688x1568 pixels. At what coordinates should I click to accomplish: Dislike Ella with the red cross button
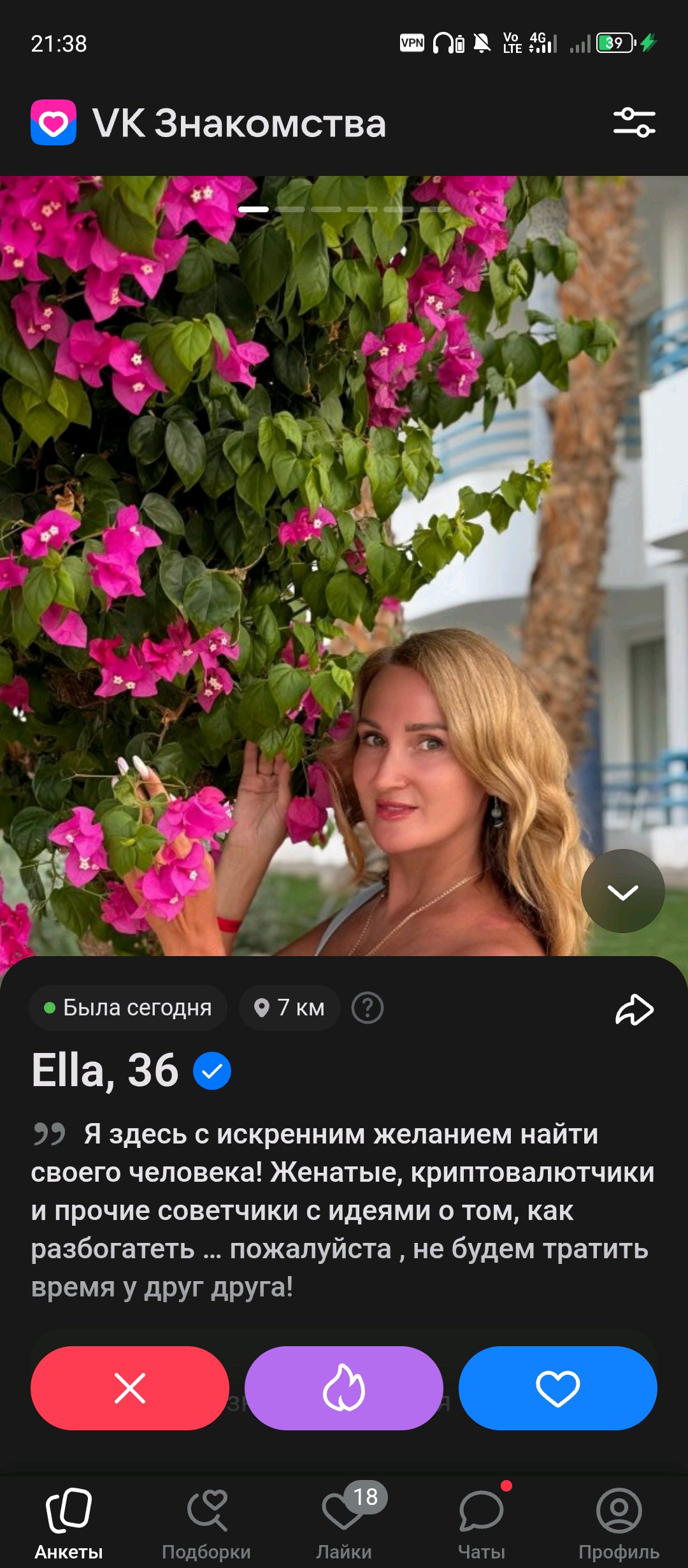130,1388
